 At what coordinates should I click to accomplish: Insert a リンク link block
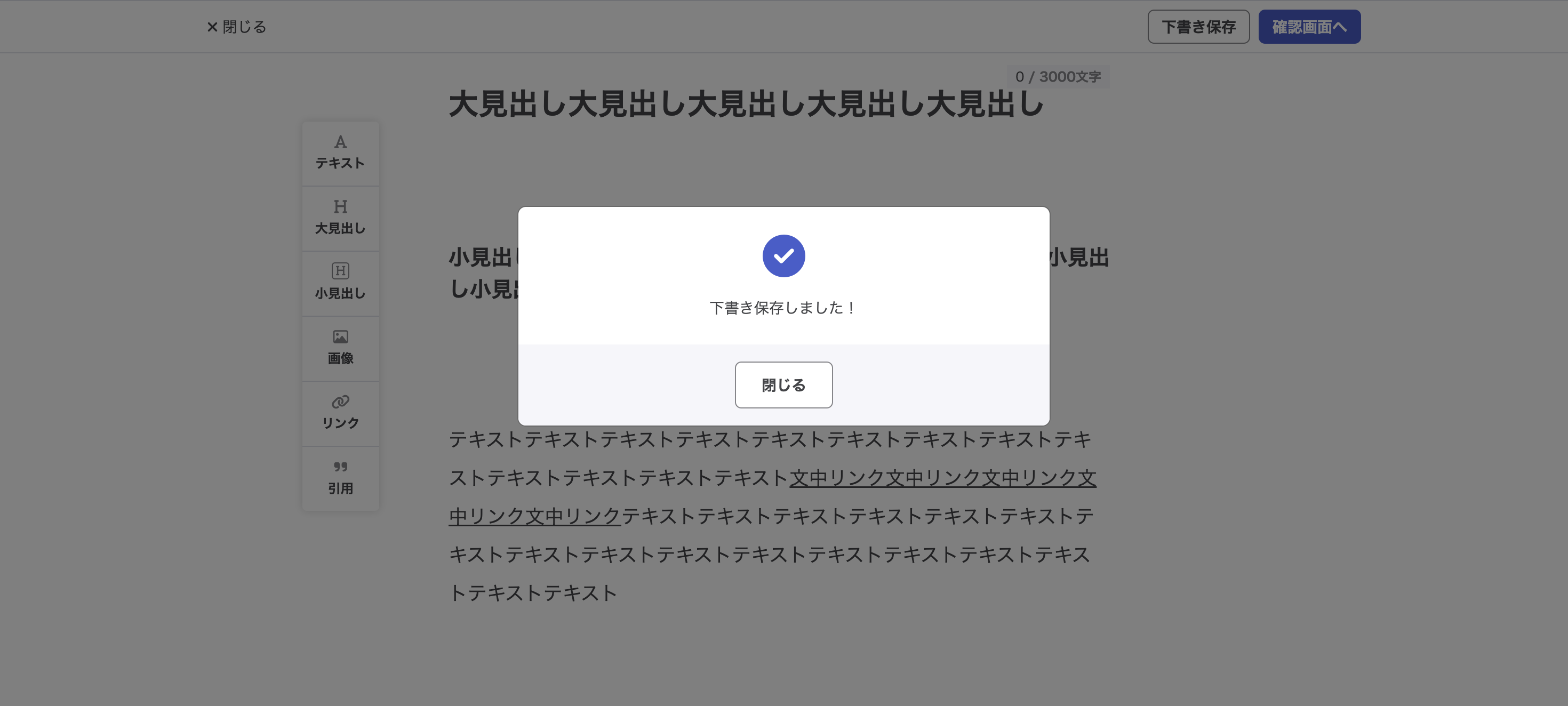(x=340, y=413)
